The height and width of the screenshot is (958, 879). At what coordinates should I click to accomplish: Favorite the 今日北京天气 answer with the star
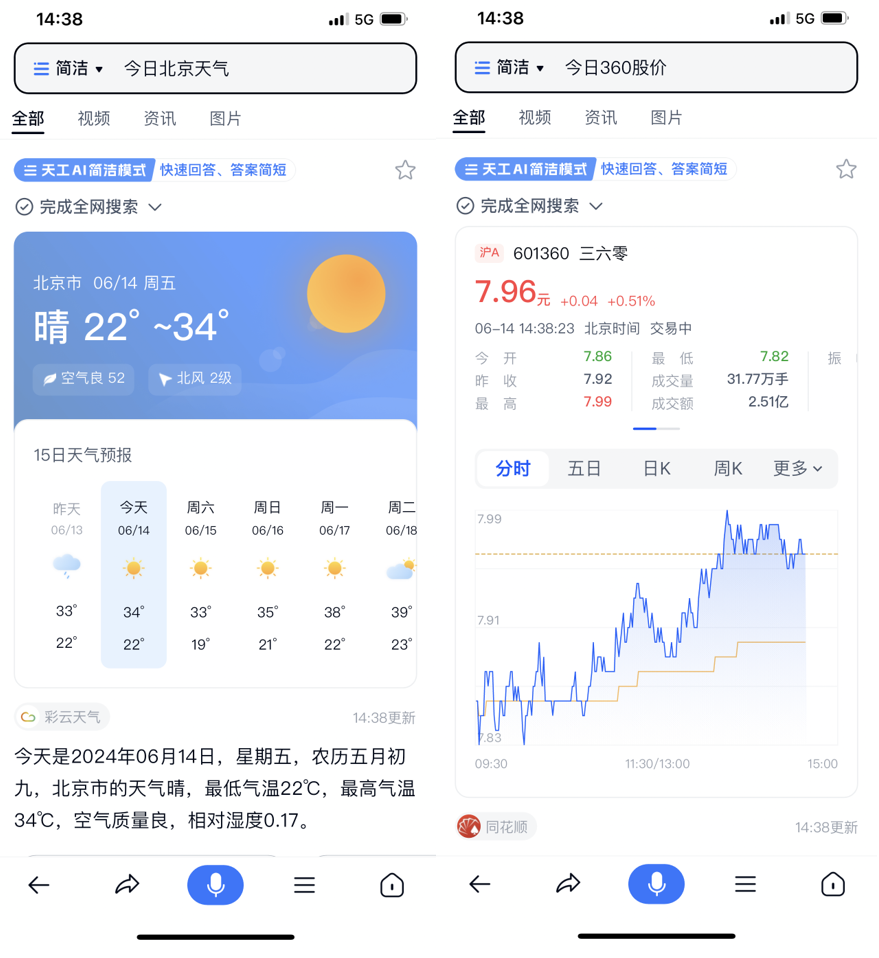[405, 170]
